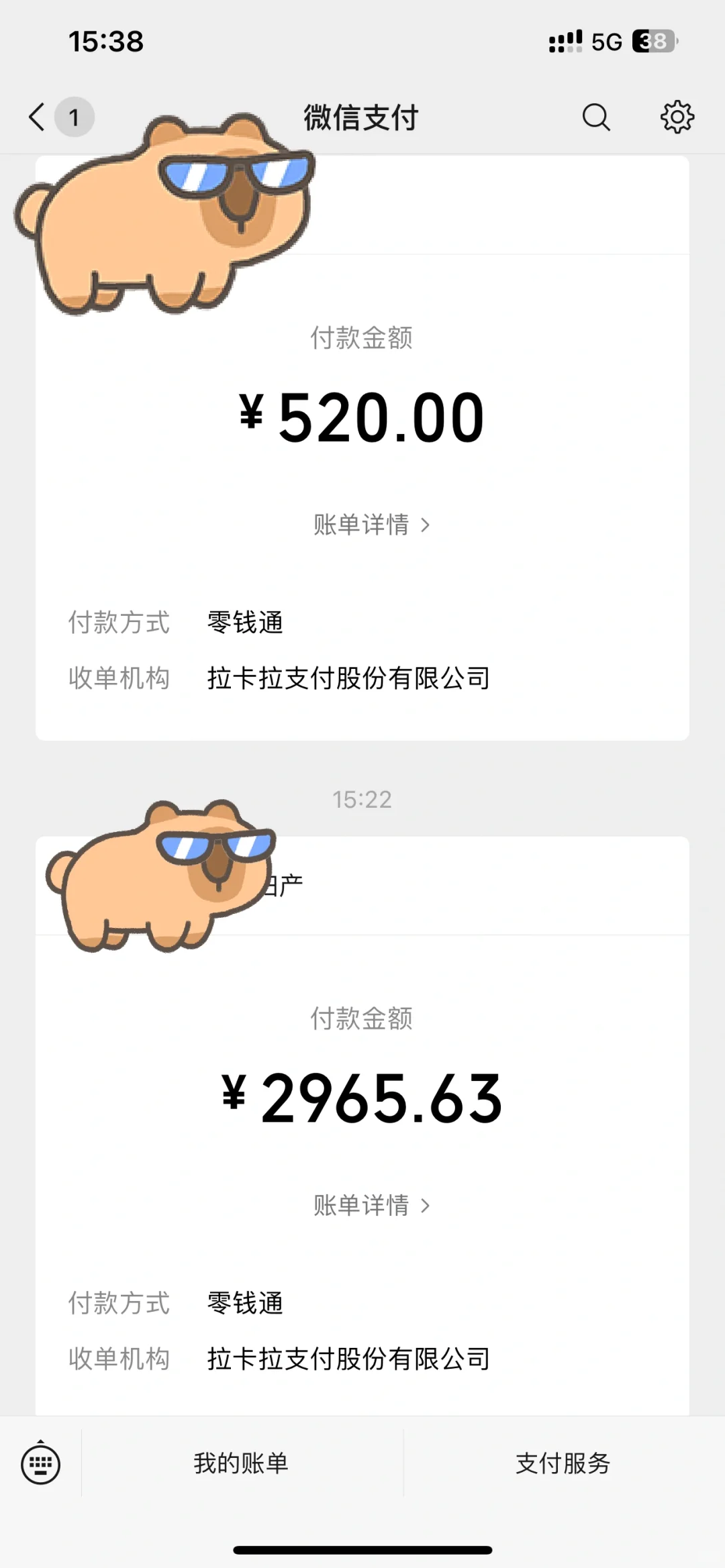
Task: Expand the chevron beside the first 账单详情
Action: (426, 527)
